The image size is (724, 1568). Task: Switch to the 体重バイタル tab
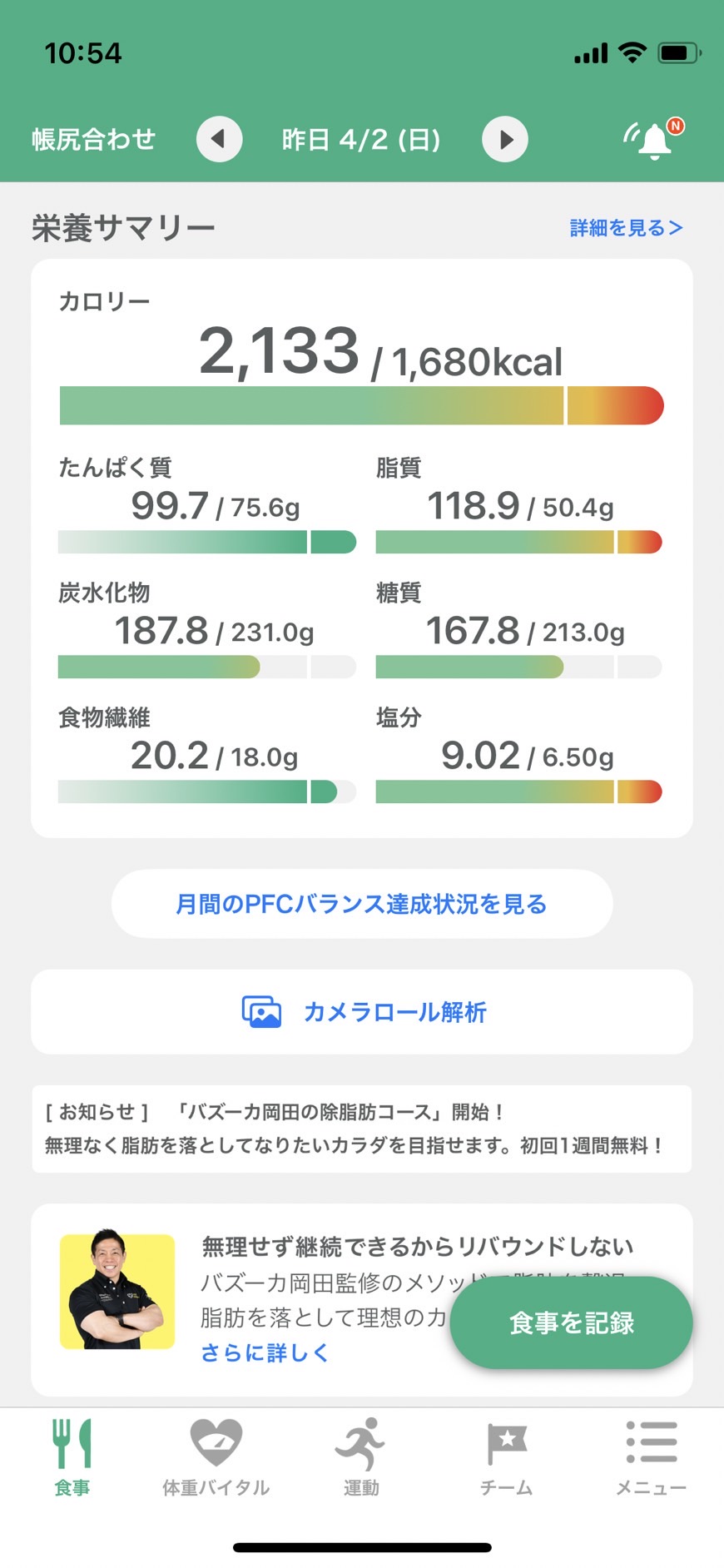click(x=216, y=1457)
